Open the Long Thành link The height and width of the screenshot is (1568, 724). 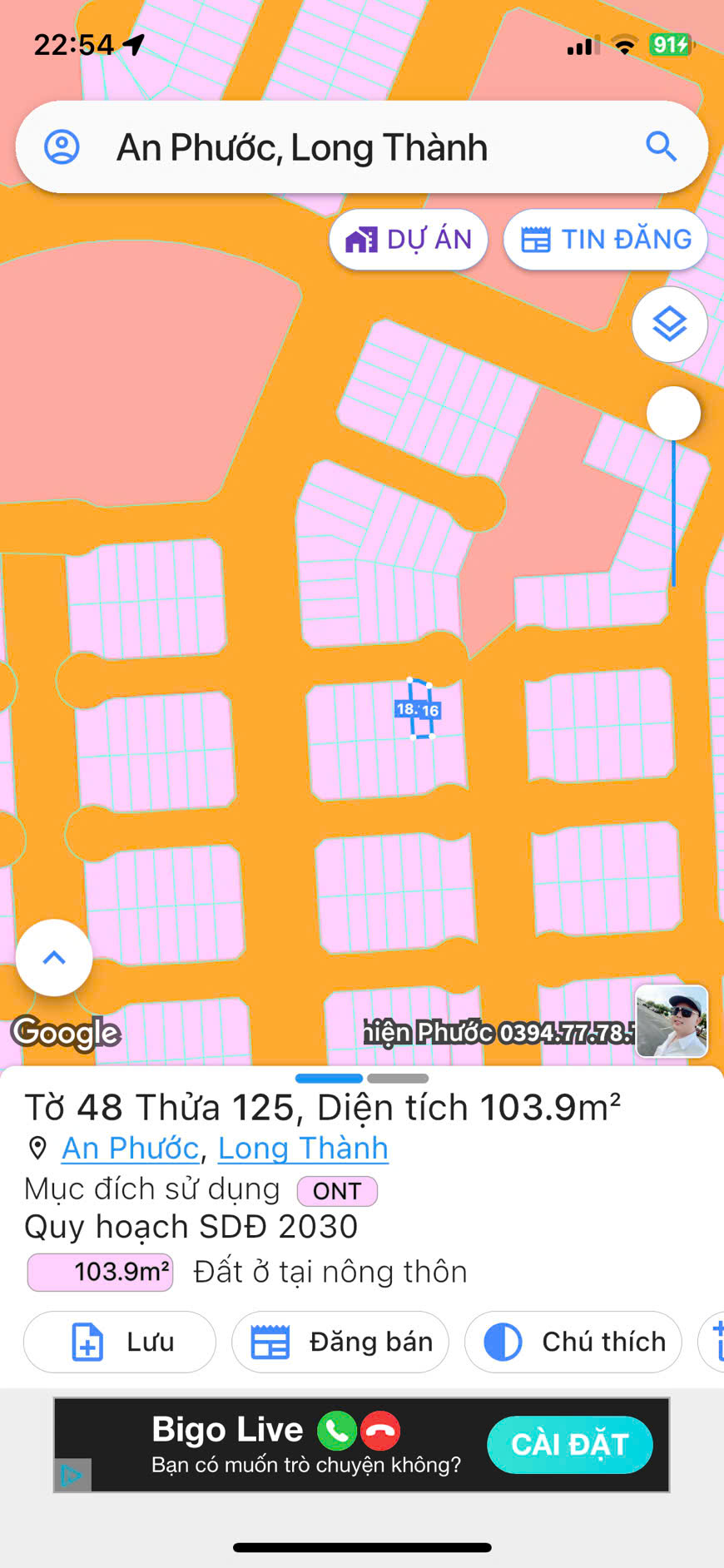pos(303,1149)
